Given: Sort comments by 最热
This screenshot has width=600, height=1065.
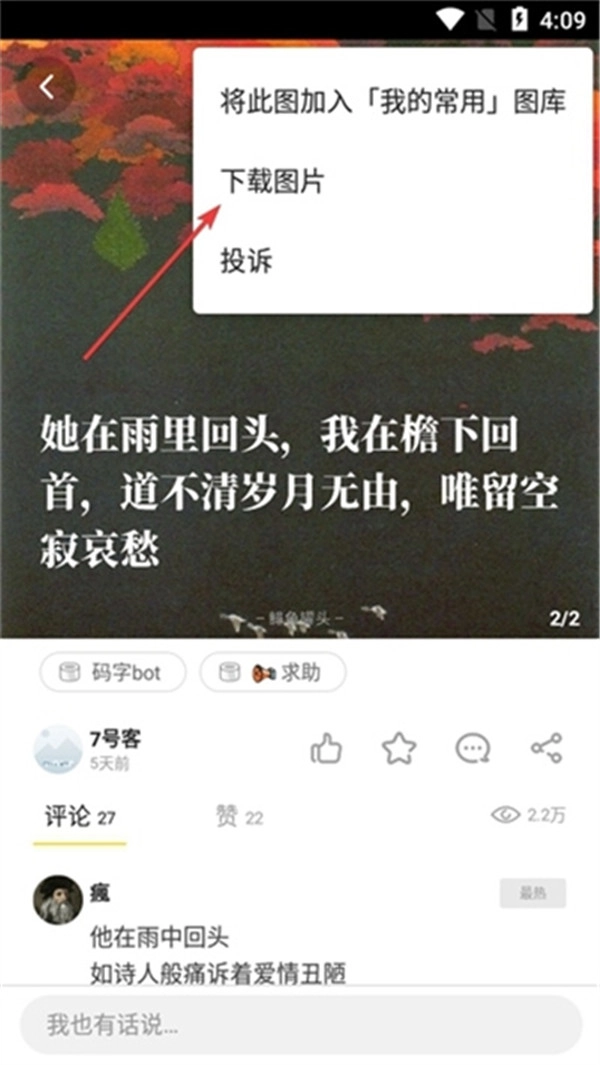Looking at the screenshot, I should pyautogui.click(x=532, y=894).
